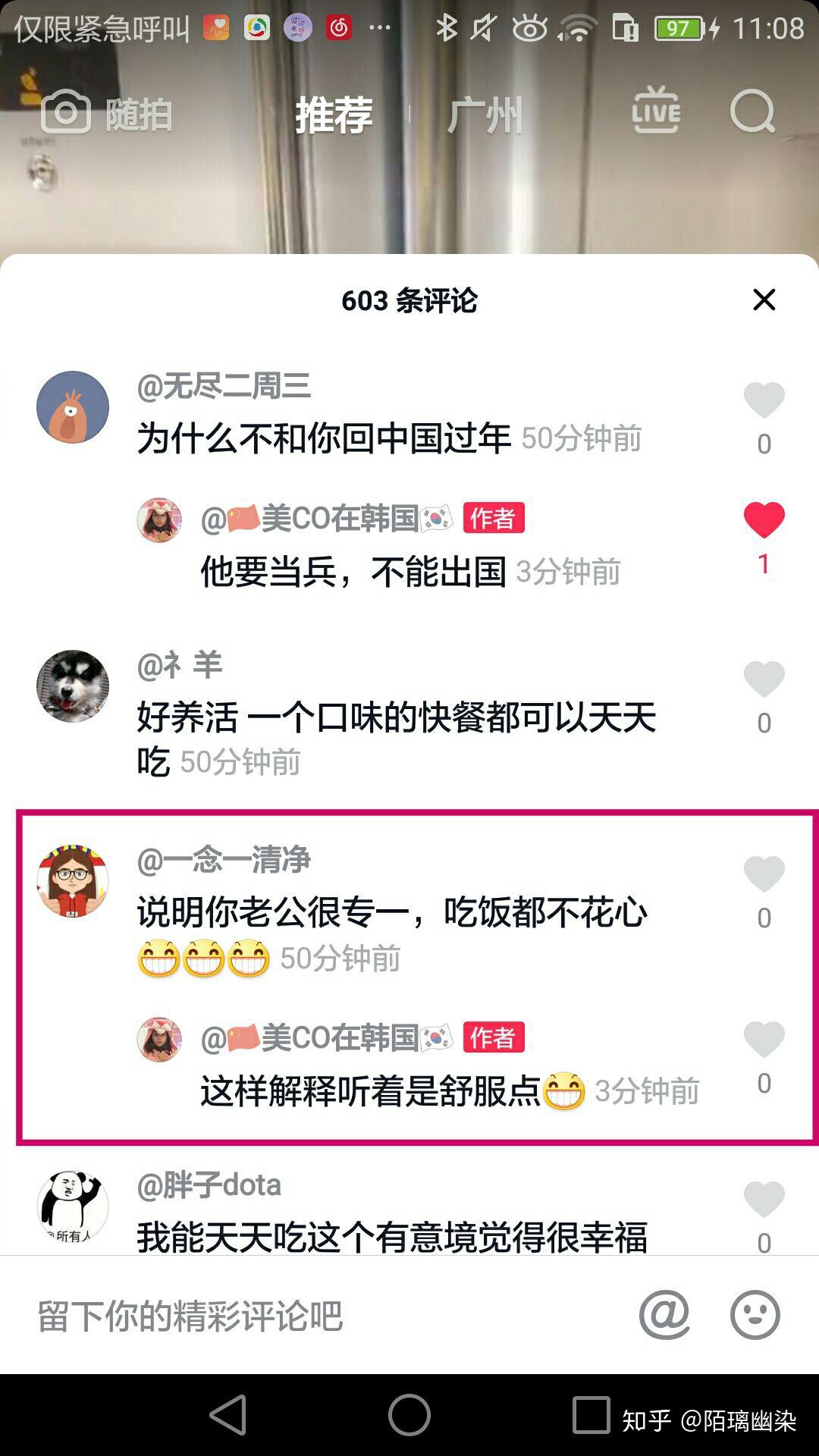Like 一念一清净's comment
The image size is (819, 1456).
click(764, 874)
